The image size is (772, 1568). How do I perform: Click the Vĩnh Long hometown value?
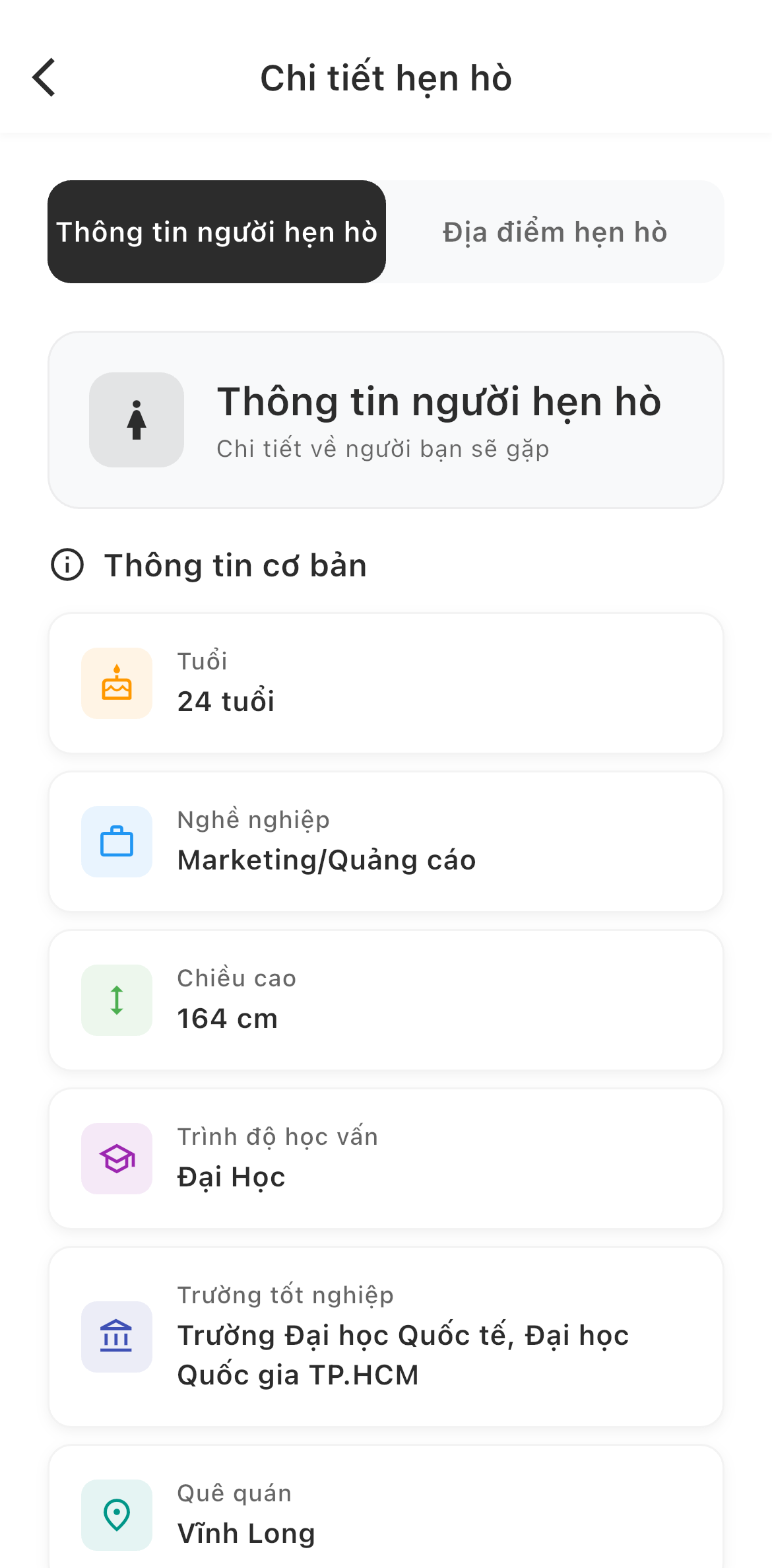pos(247,1532)
